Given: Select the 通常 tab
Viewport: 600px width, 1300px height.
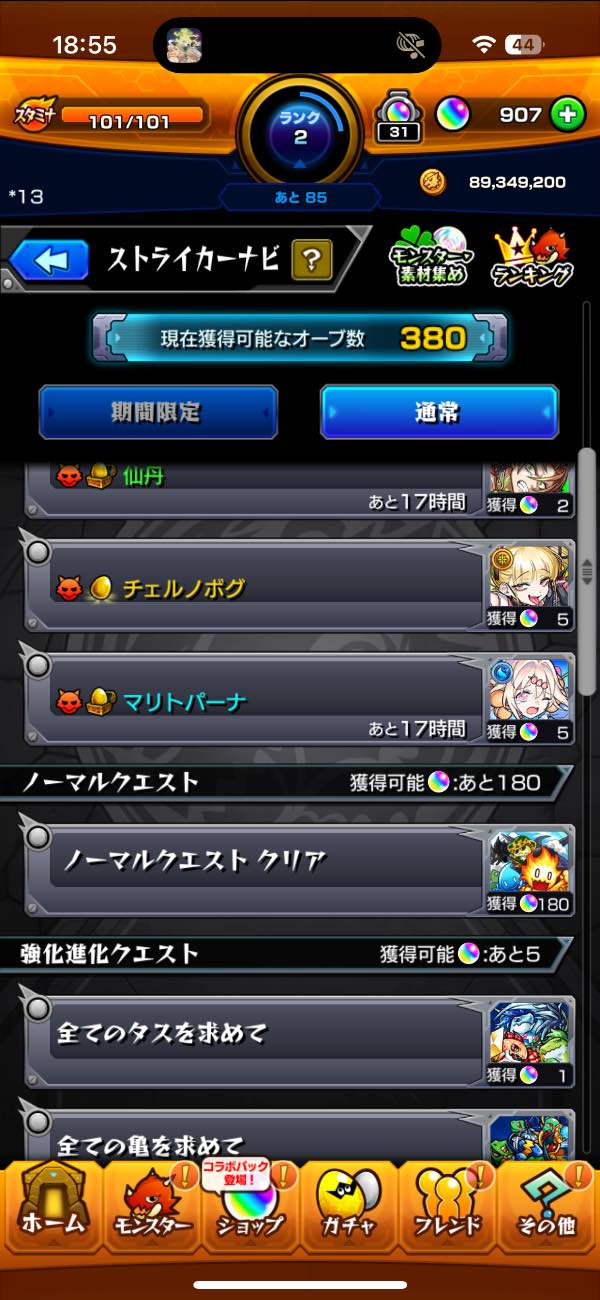Looking at the screenshot, I should point(439,412).
